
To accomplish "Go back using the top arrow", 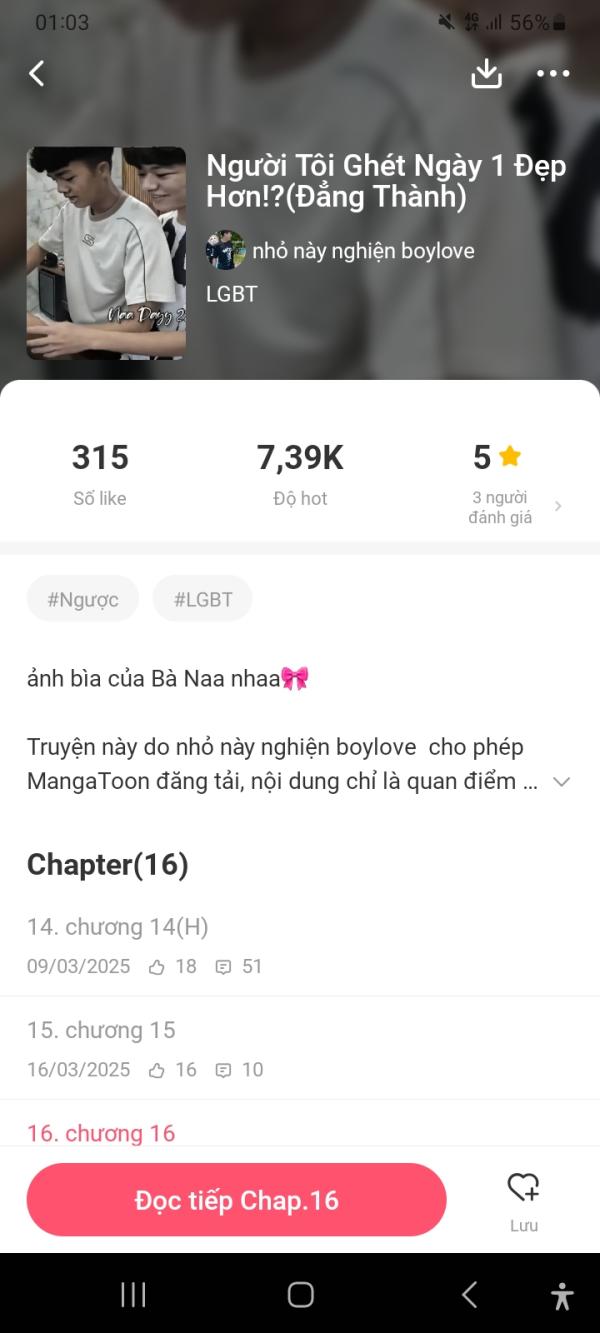I will [37, 73].
